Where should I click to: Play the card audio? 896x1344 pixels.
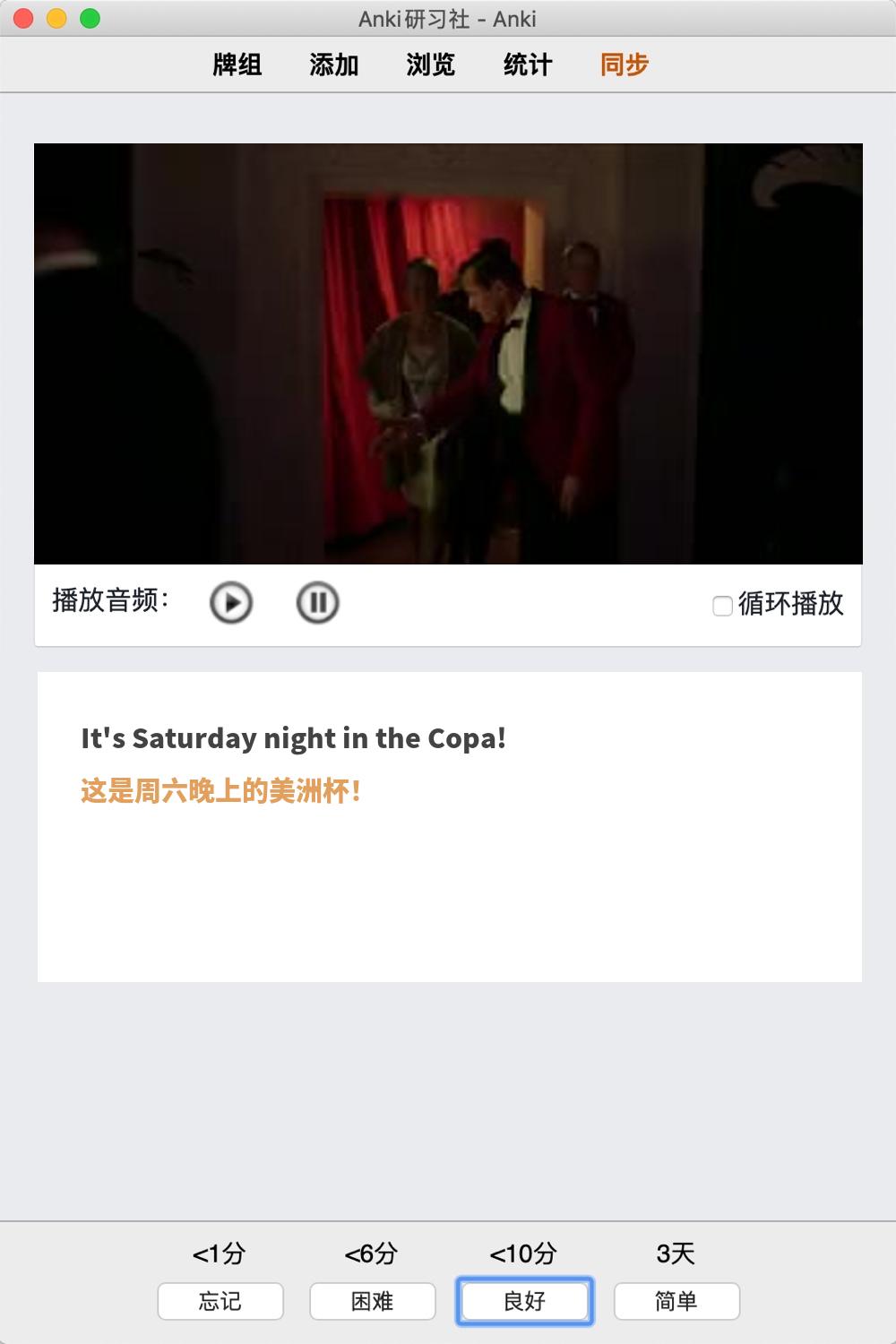tap(231, 603)
